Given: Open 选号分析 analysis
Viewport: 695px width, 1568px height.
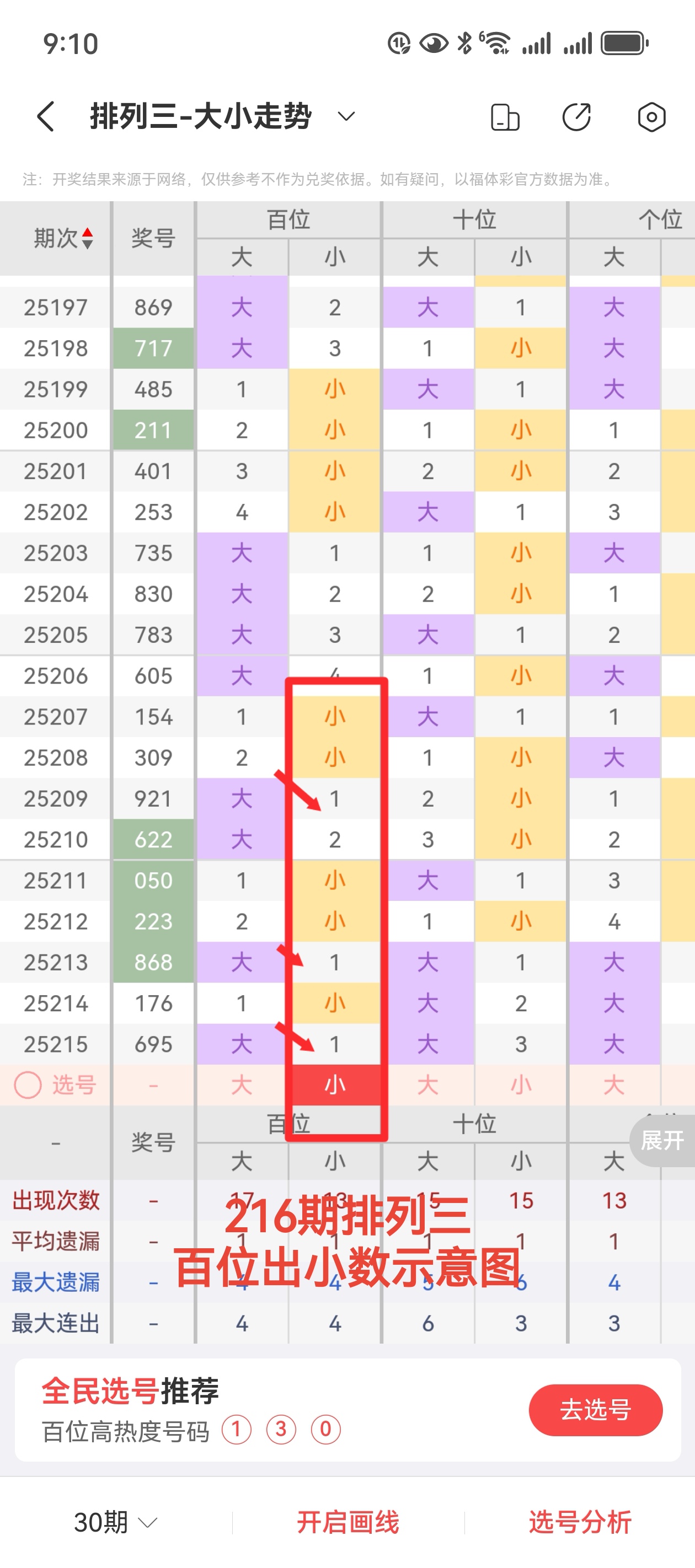Looking at the screenshot, I should pos(580,1522).
